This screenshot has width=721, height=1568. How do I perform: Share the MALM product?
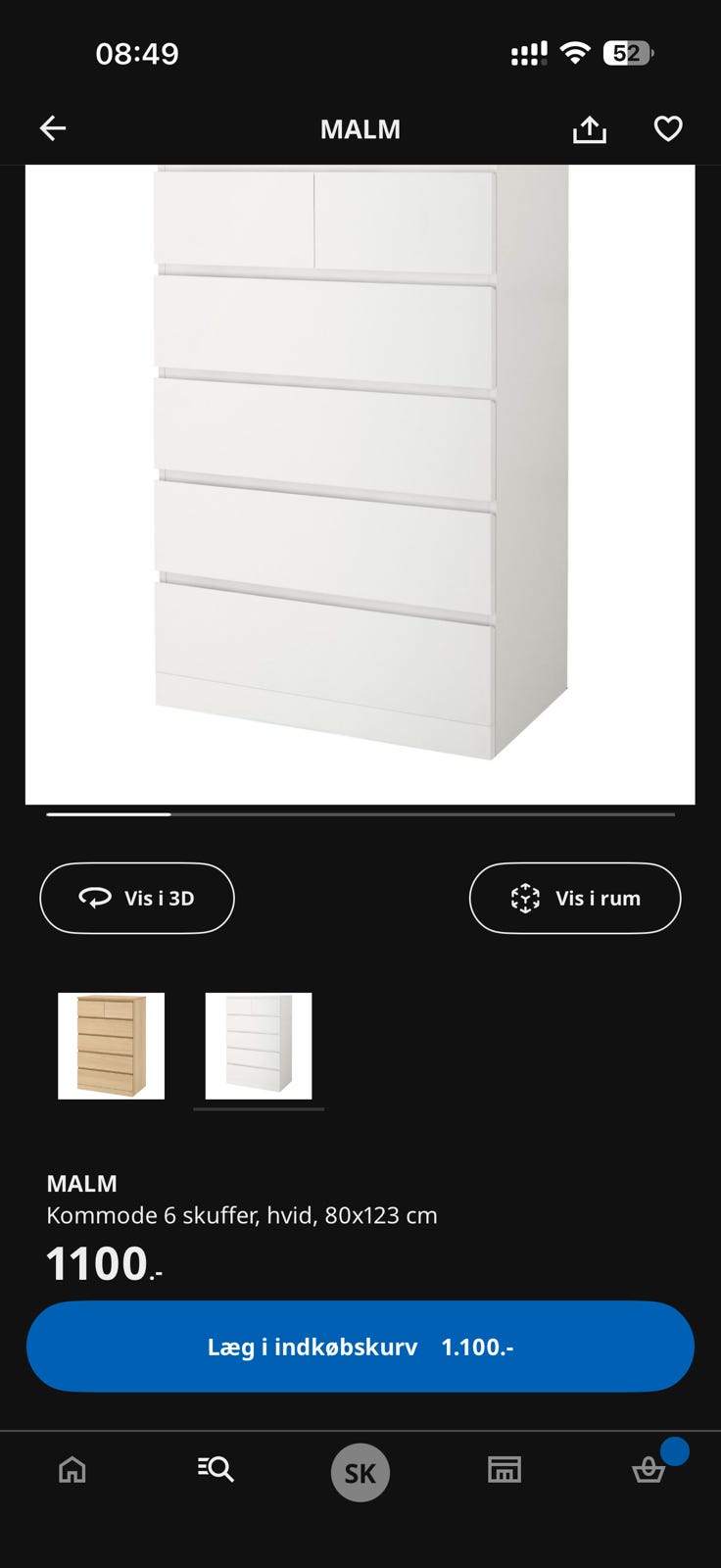tap(590, 128)
